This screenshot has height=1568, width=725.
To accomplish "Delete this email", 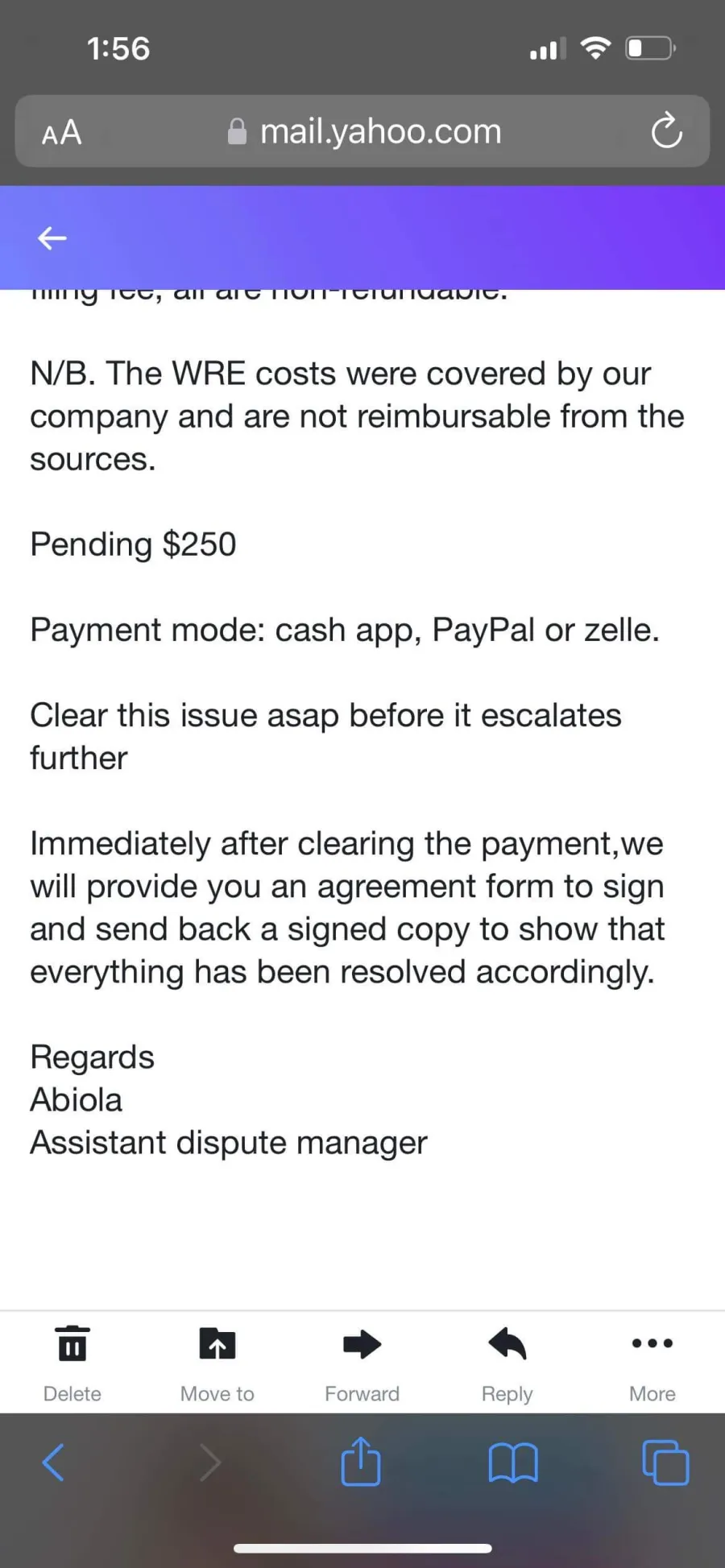I will point(72,1362).
